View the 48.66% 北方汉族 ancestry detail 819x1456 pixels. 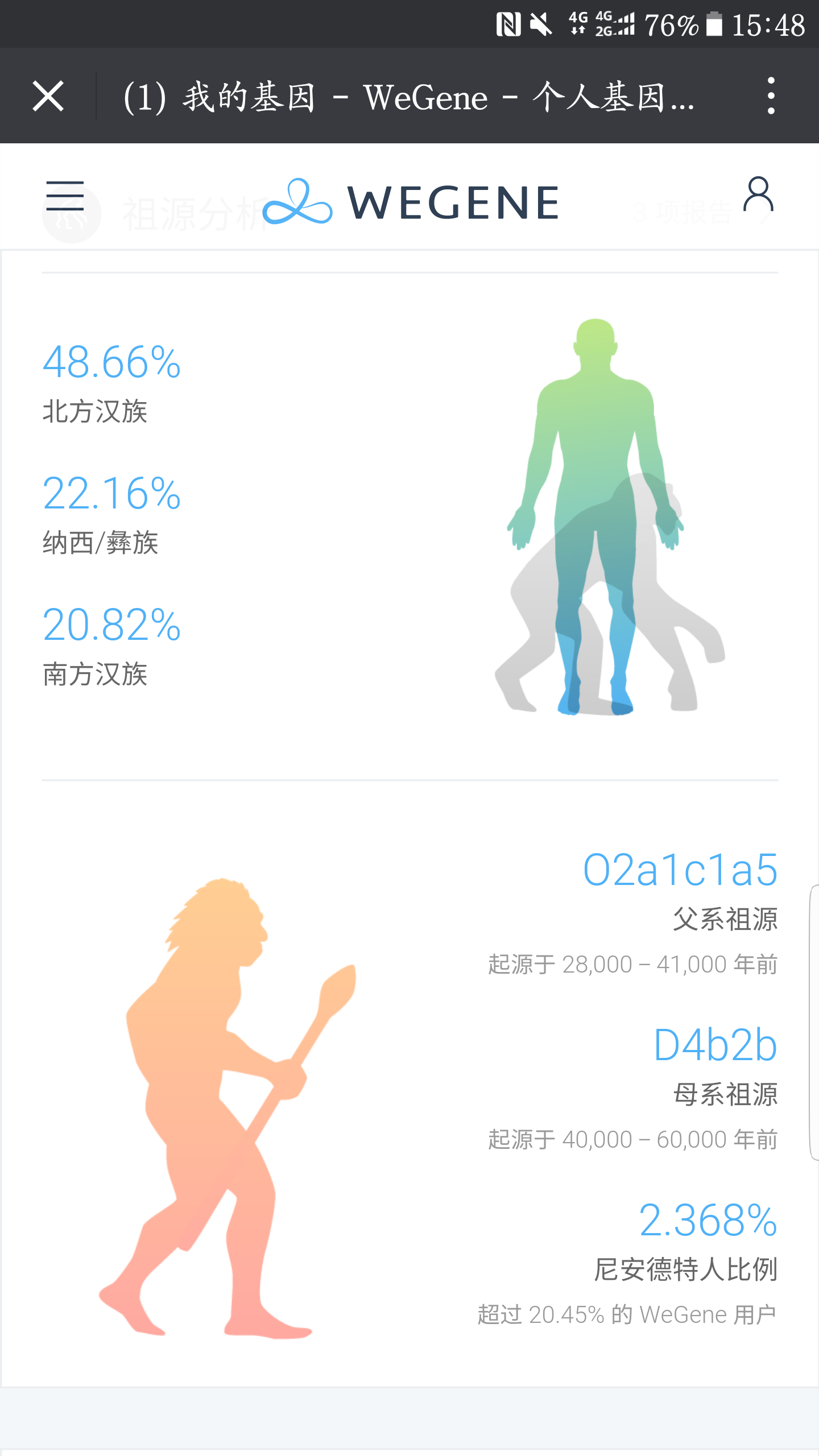point(111,382)
